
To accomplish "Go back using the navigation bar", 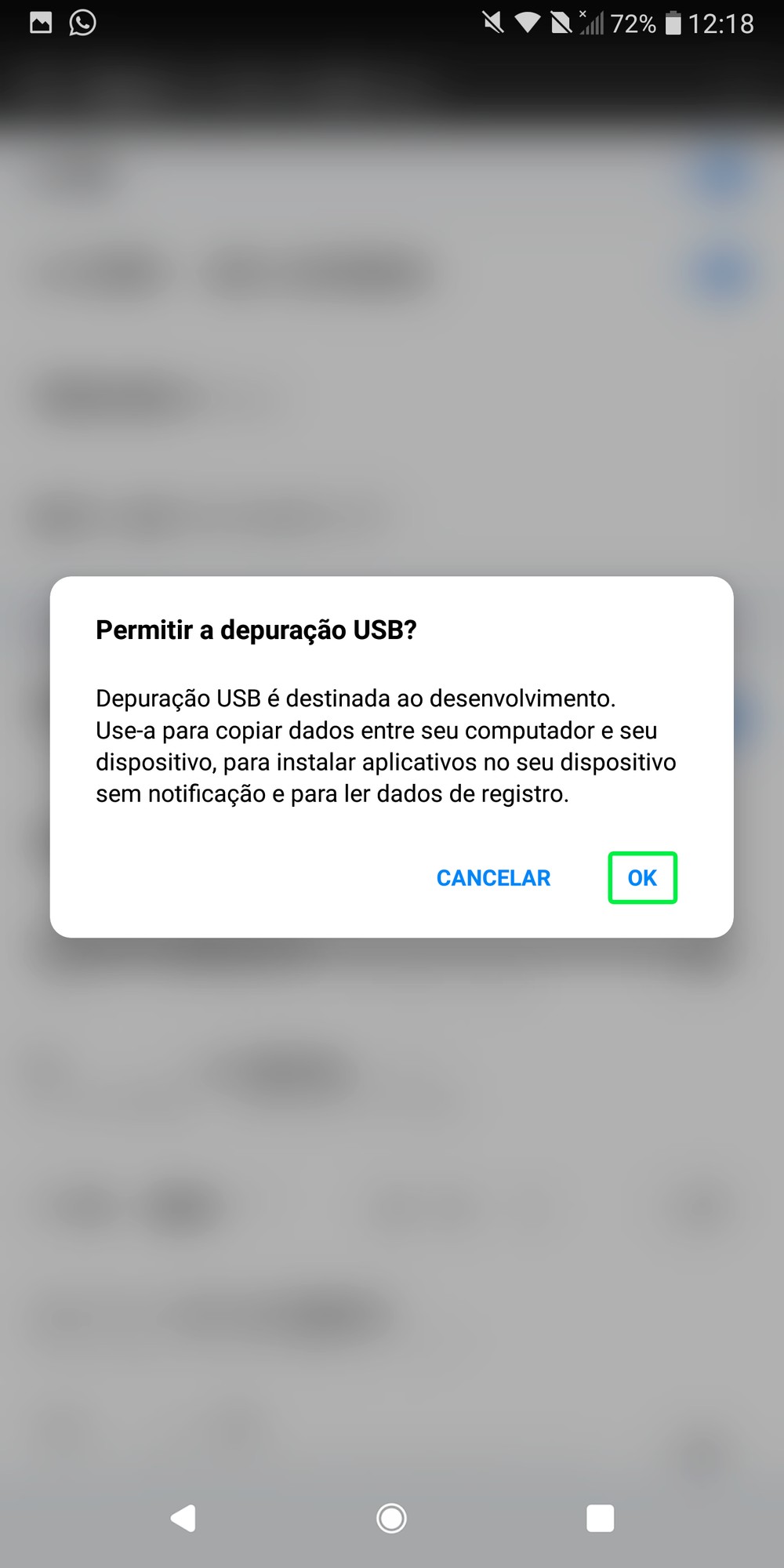I will click(183, 1518).
